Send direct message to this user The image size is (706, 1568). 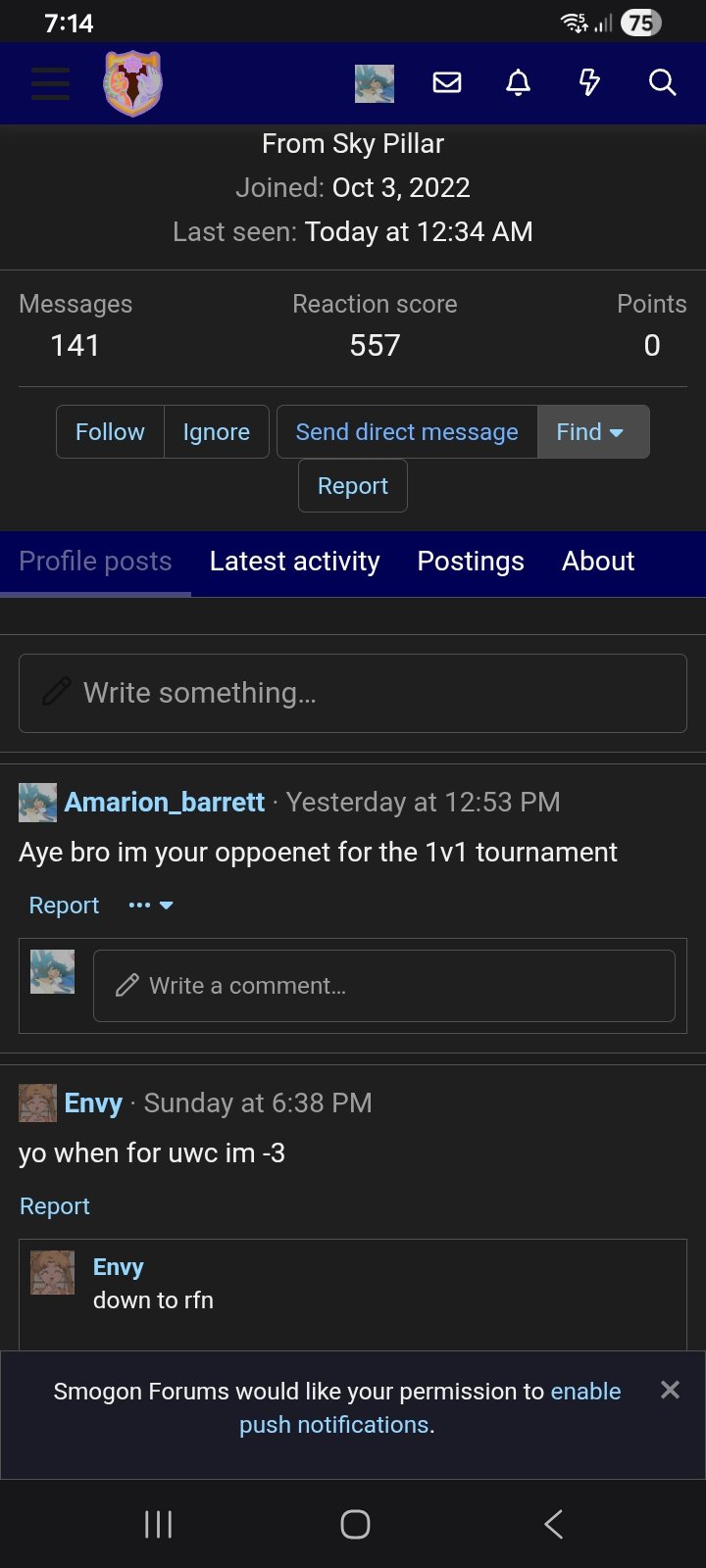tap(407, 432)
